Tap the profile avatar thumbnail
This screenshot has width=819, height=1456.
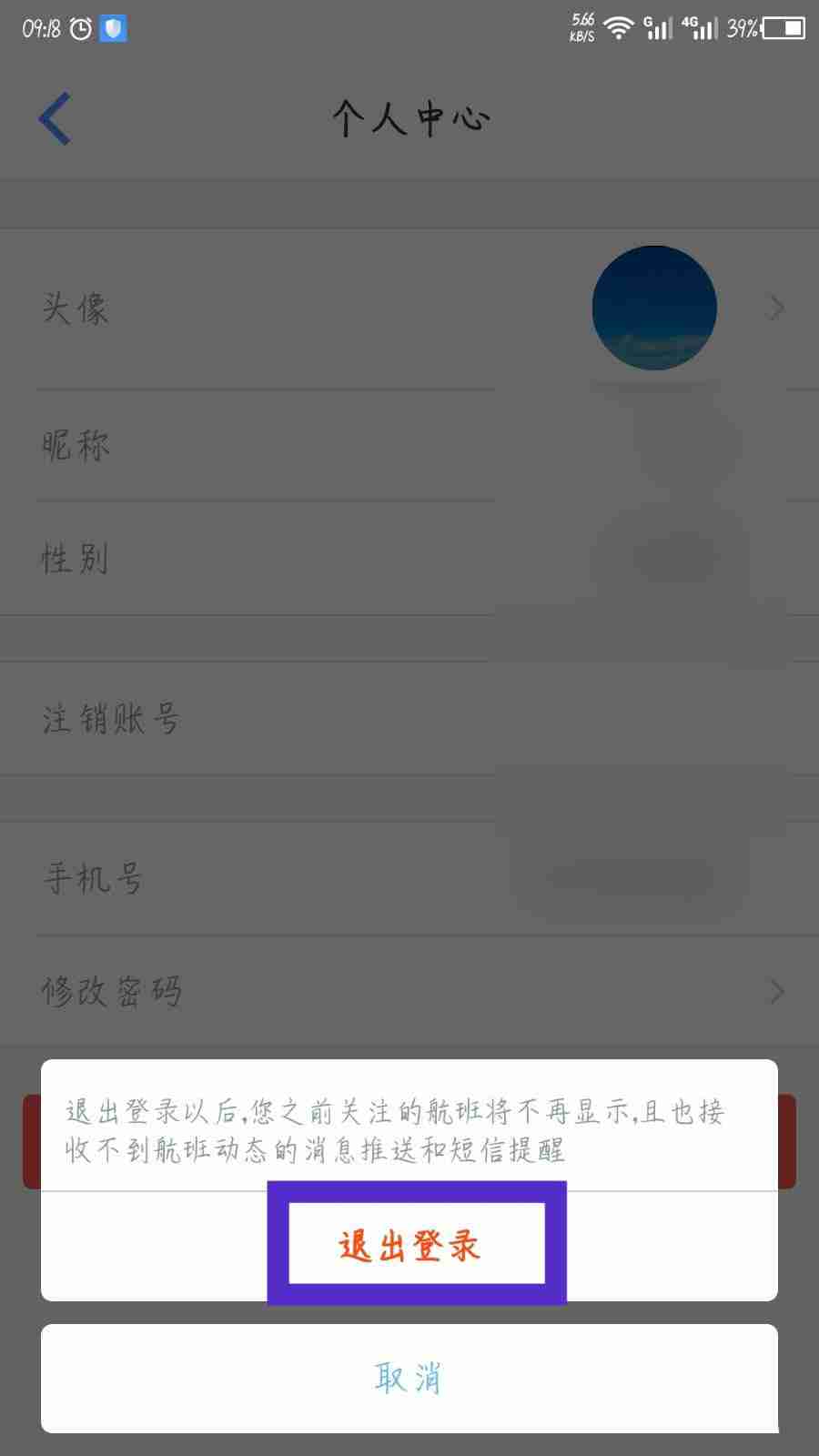653,308
